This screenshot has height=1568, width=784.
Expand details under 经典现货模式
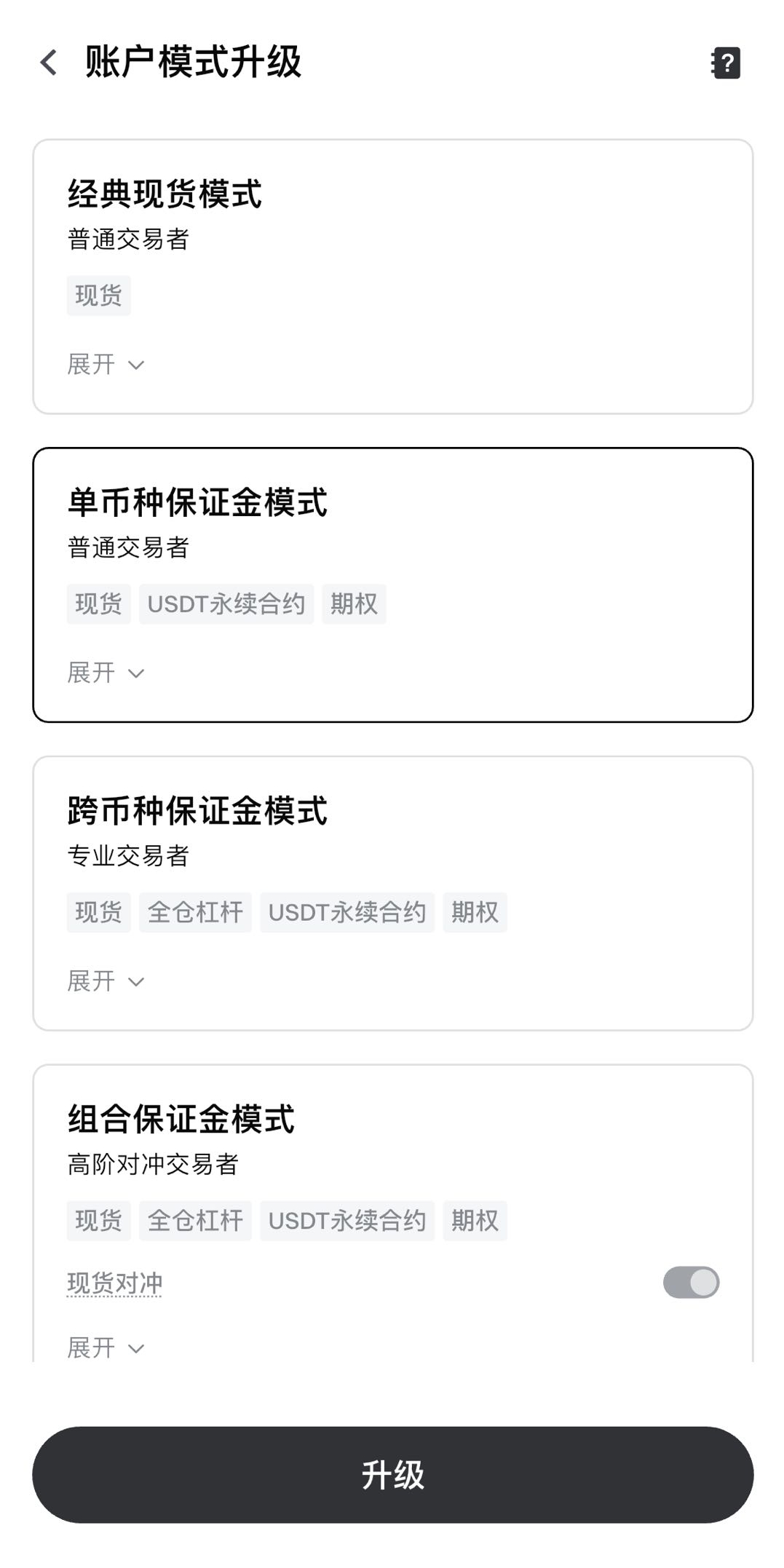(x=106, y=364)
